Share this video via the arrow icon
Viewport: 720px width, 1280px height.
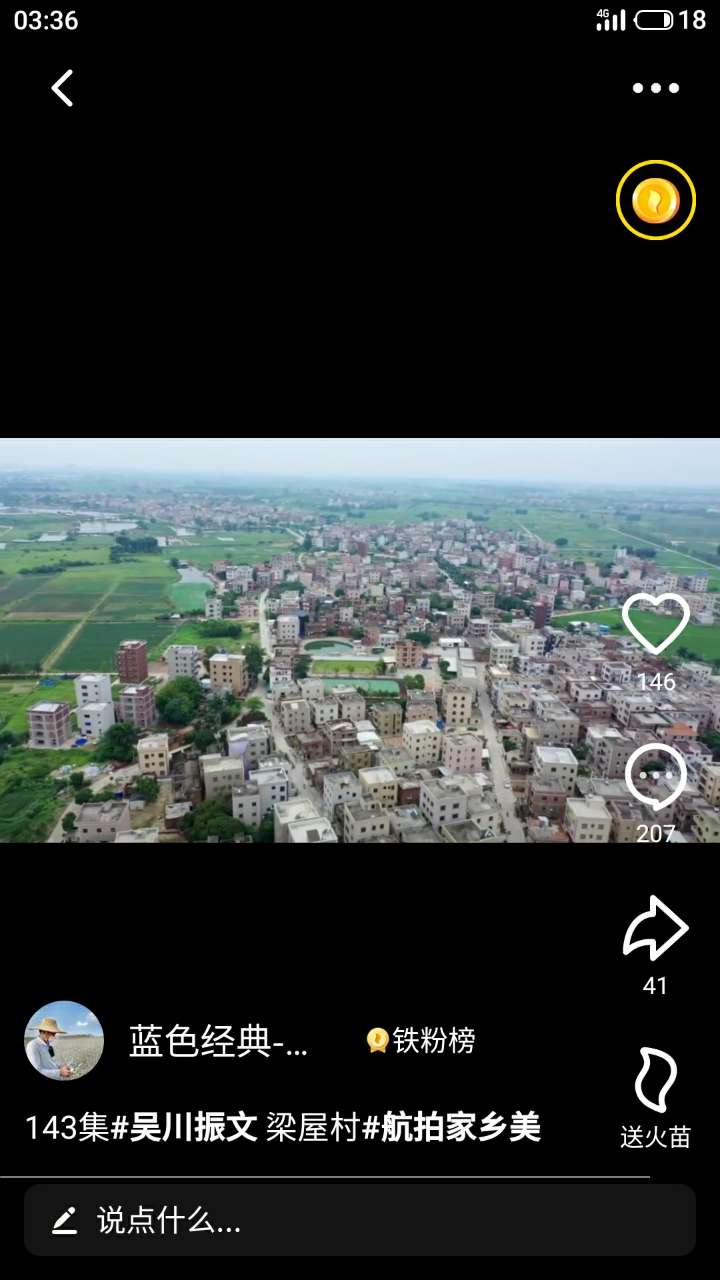[x=655, y=930]
